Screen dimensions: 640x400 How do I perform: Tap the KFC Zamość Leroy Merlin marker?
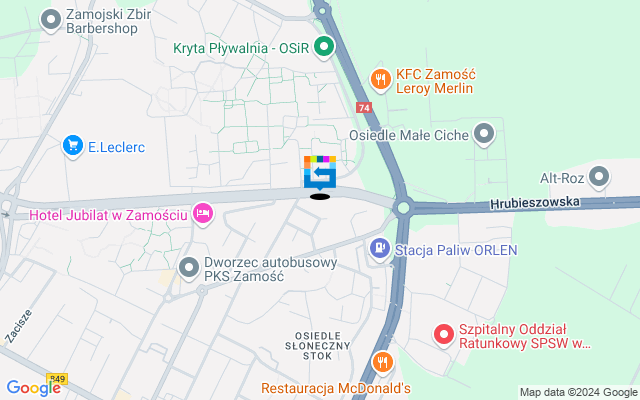380,78
